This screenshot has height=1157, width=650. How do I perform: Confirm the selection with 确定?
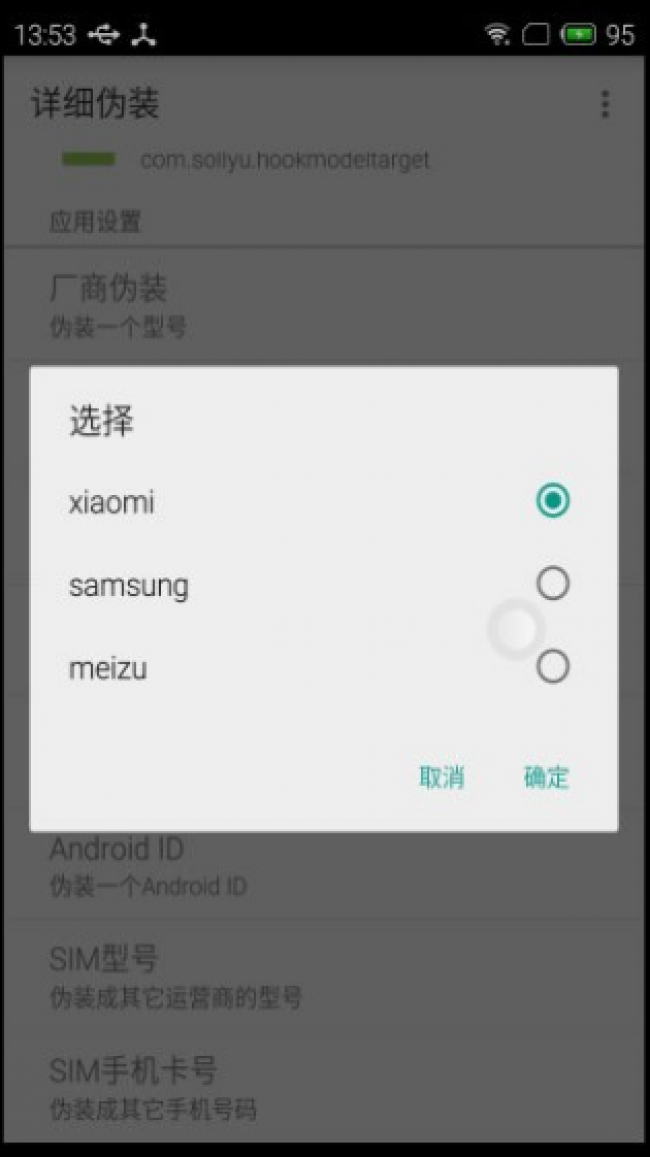547,777
